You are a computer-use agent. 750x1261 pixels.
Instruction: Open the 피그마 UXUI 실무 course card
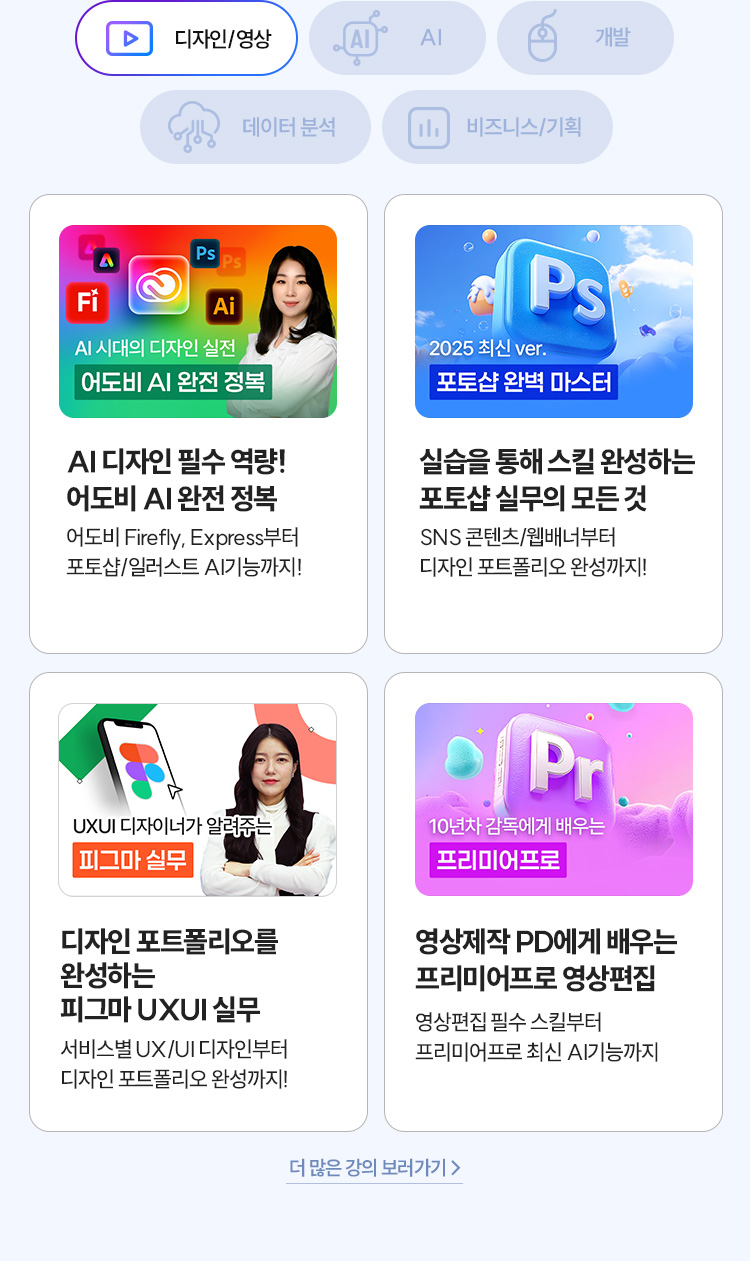(x=197, y=900)
